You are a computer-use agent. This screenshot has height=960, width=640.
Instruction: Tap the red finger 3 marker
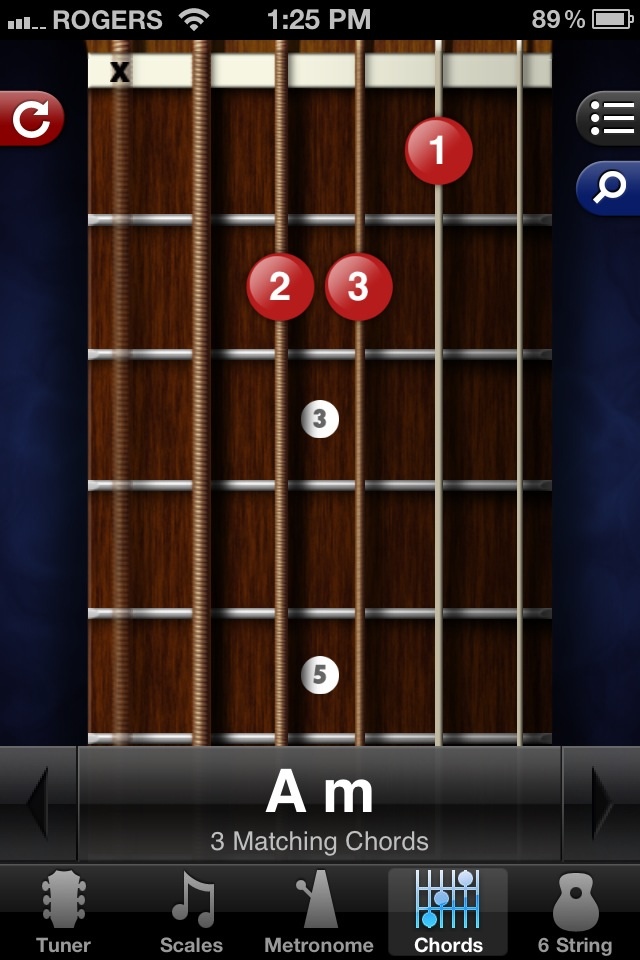point(358,287)
